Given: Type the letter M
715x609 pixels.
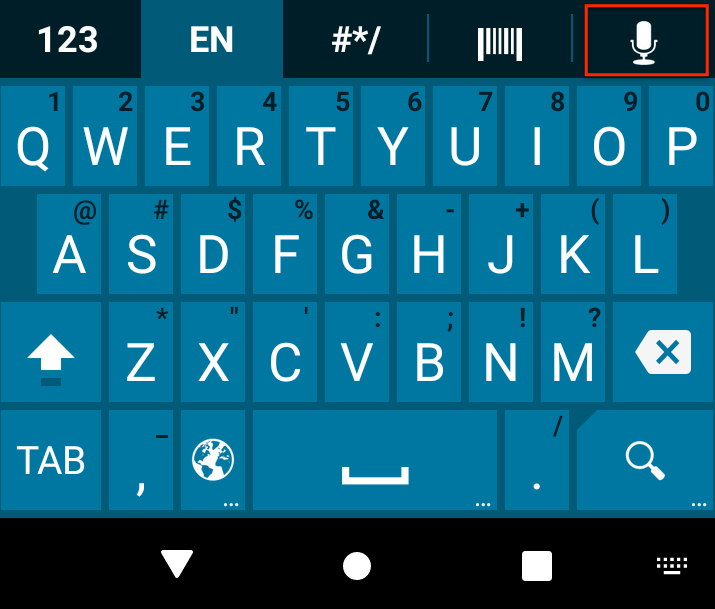Looking at the screenshot, I should coord(573,354).
